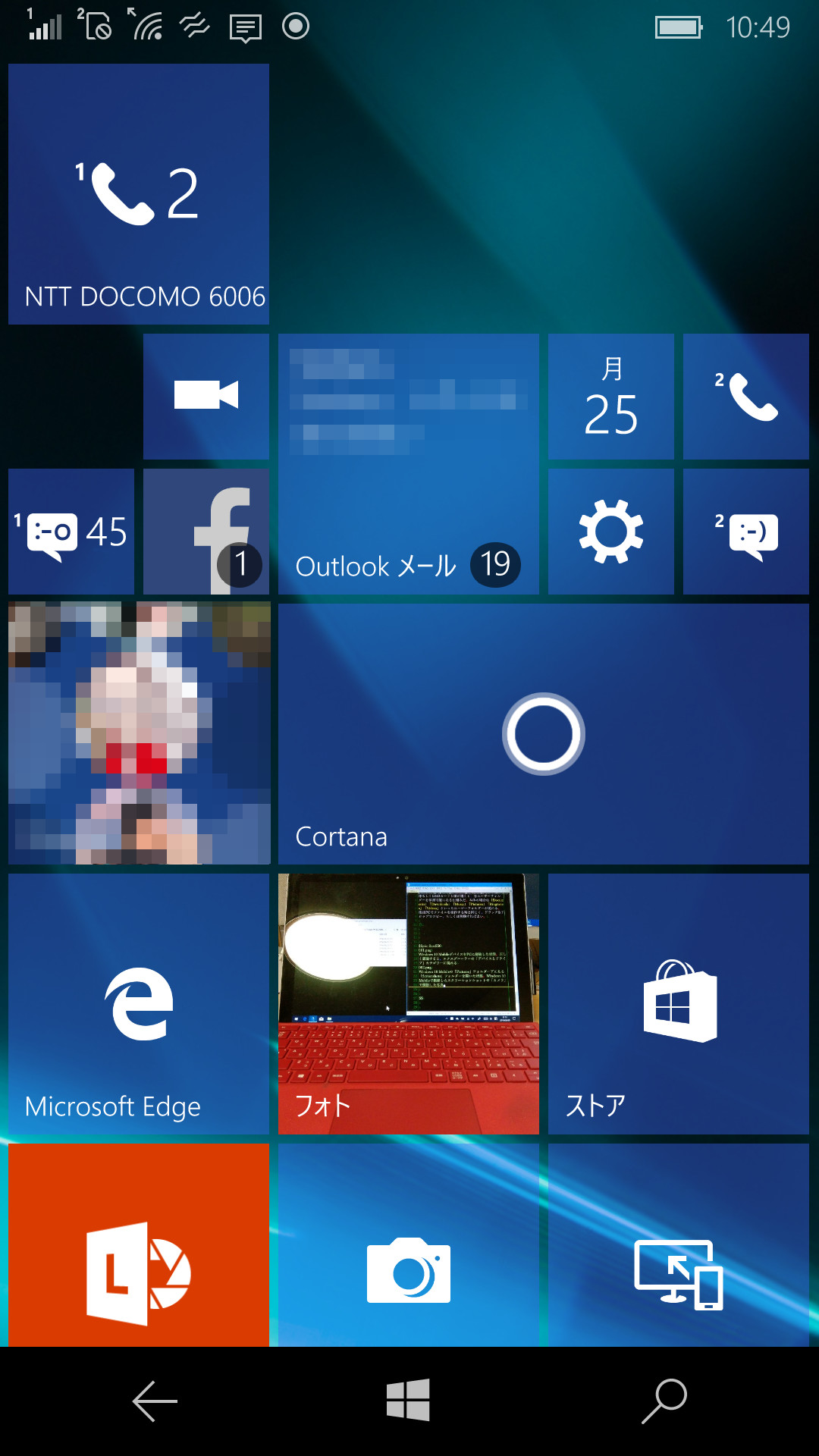Screen dimensions: 819x1456
Task: Open the Settings gear tile
Action: pos(611,531)
